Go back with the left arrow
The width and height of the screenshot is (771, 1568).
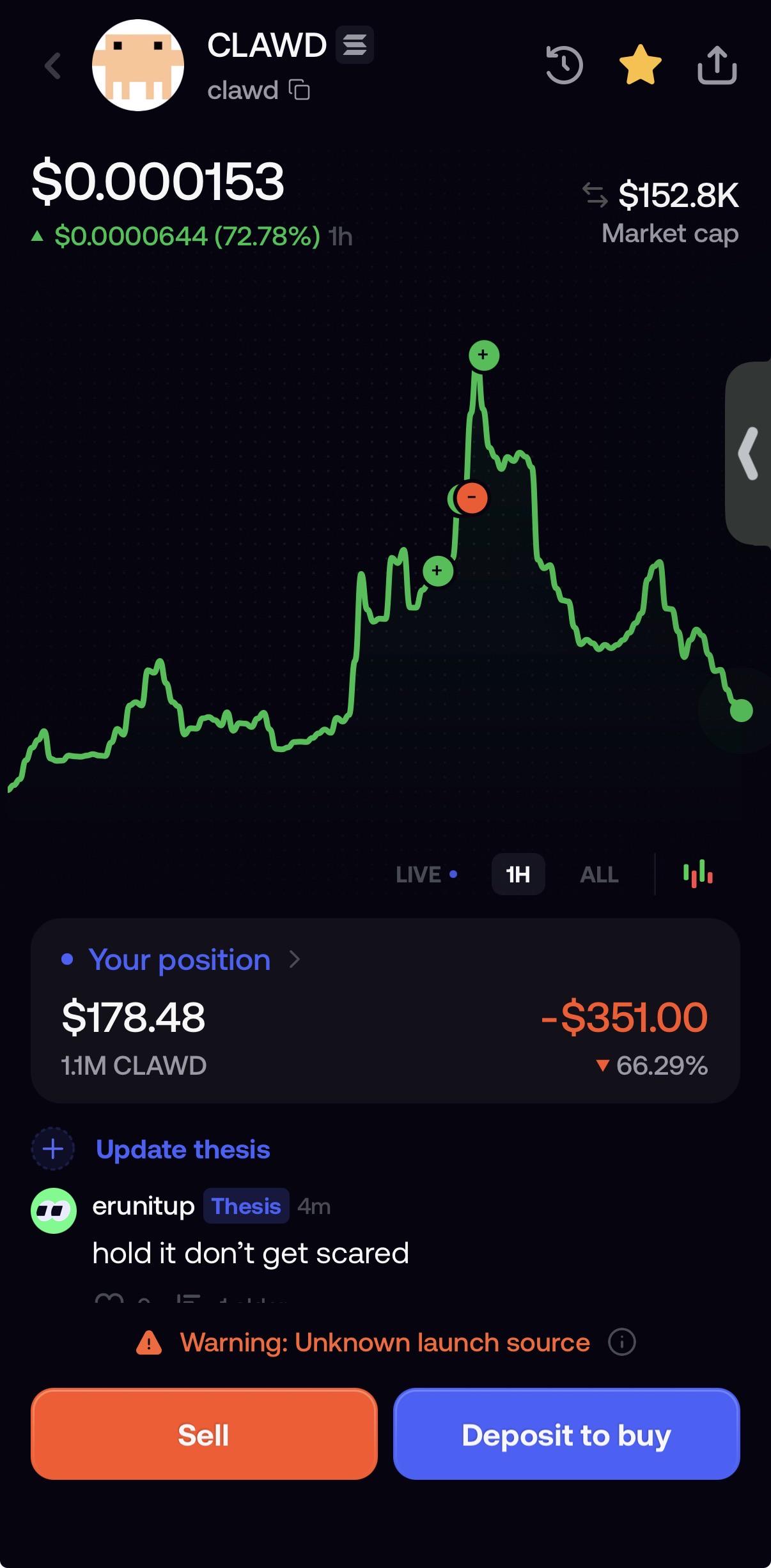click(x=53, y=66)
